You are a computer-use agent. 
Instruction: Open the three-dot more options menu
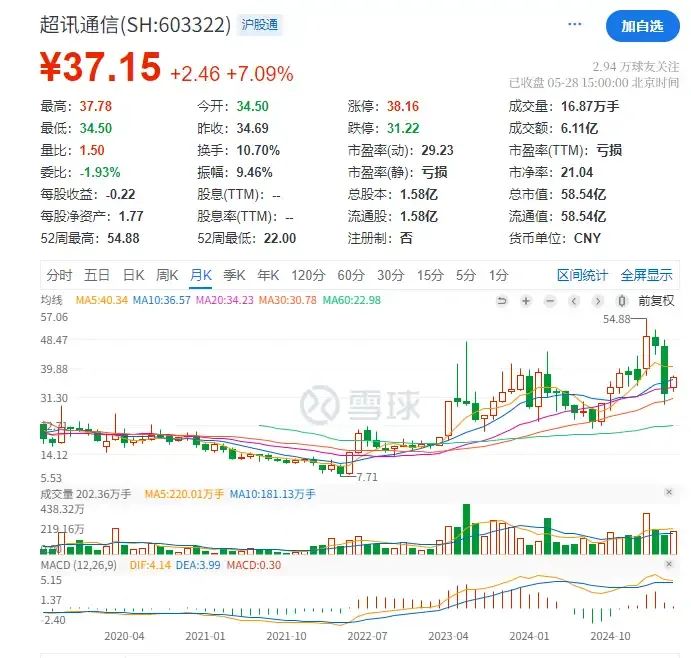pos(574,25)
